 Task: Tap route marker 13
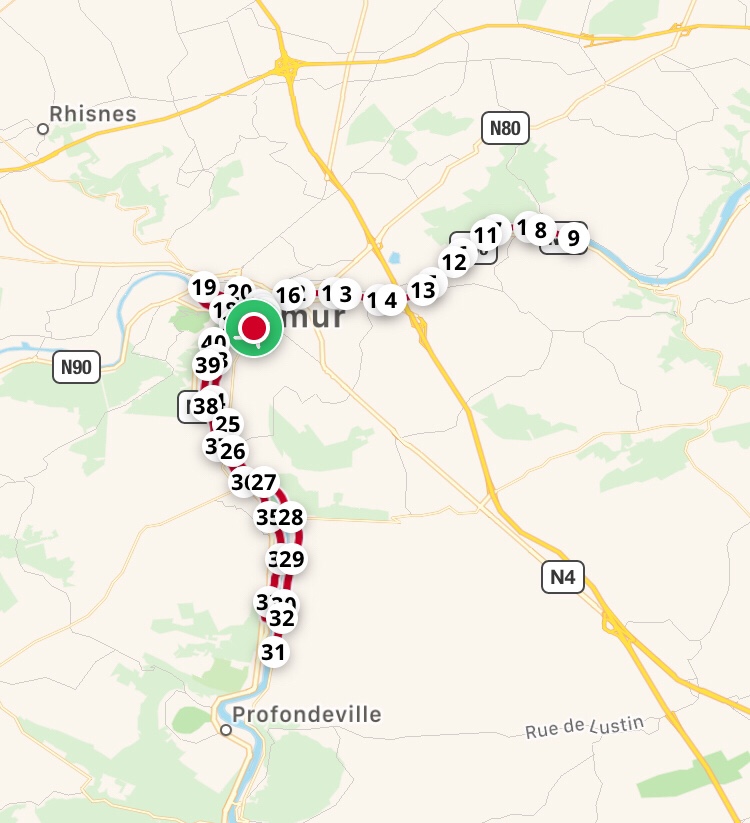(423, 290)
